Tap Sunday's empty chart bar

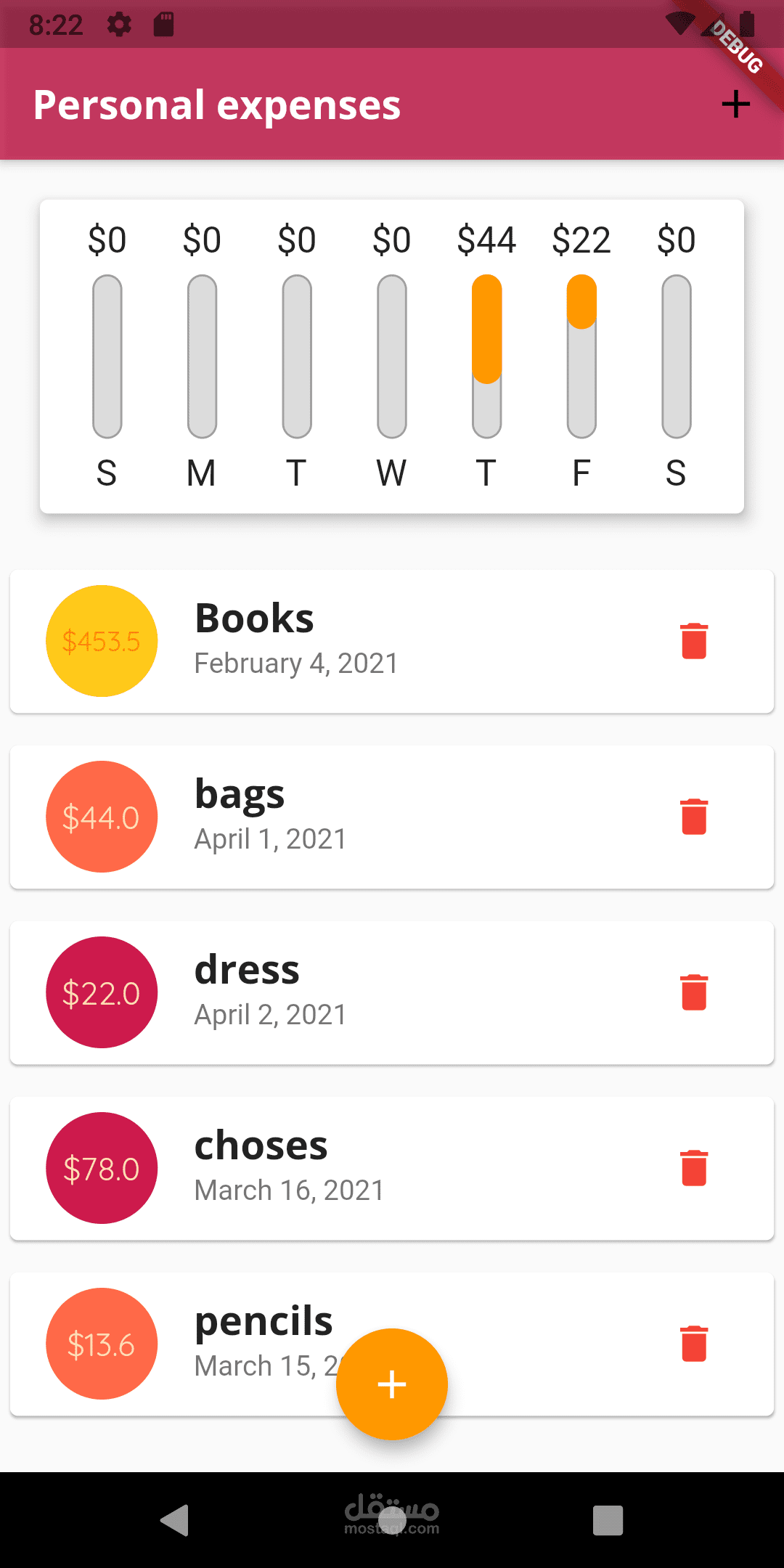click(x=106, y=356)
